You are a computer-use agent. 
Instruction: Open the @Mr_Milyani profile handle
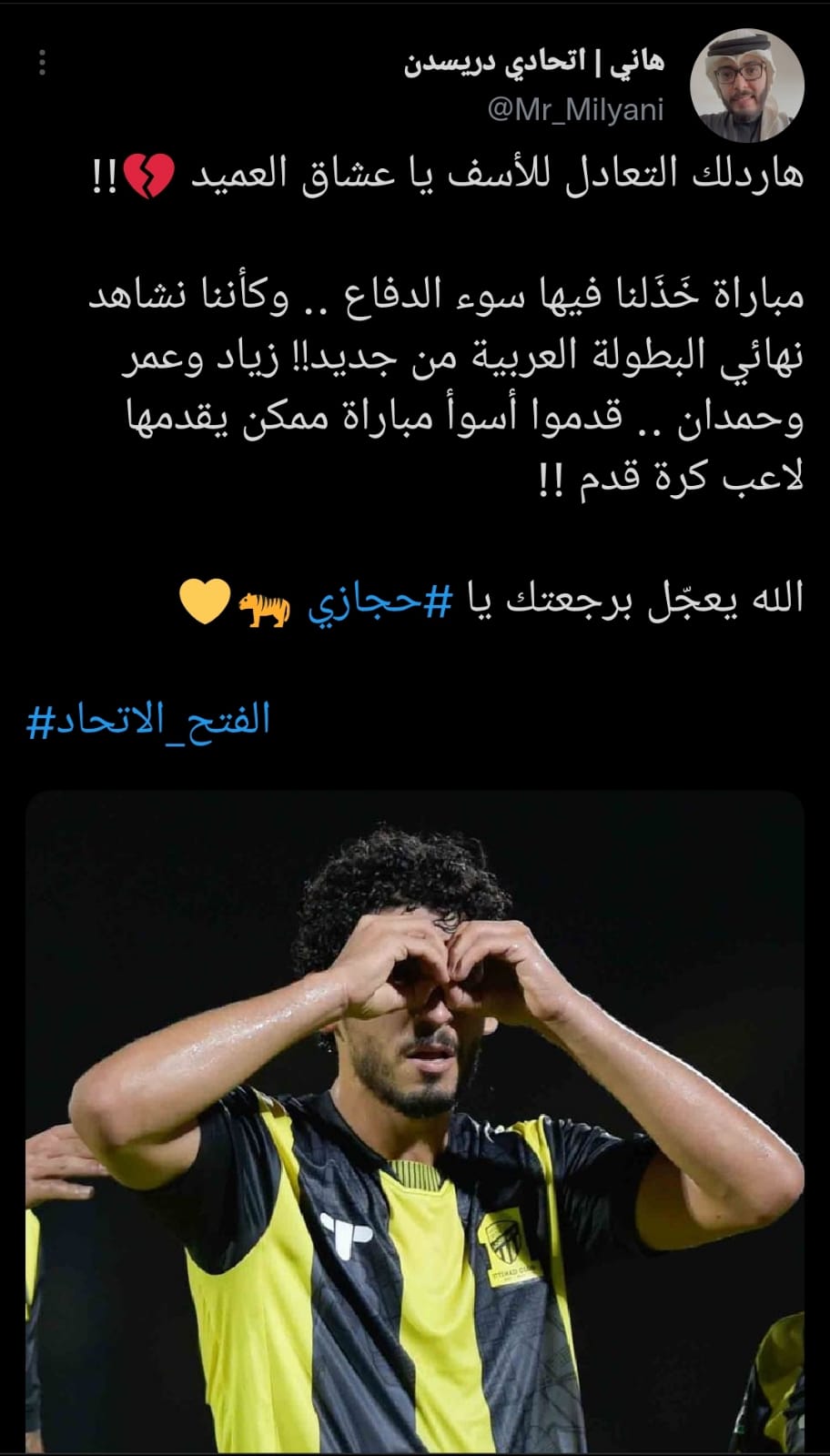tap(575, 110)
